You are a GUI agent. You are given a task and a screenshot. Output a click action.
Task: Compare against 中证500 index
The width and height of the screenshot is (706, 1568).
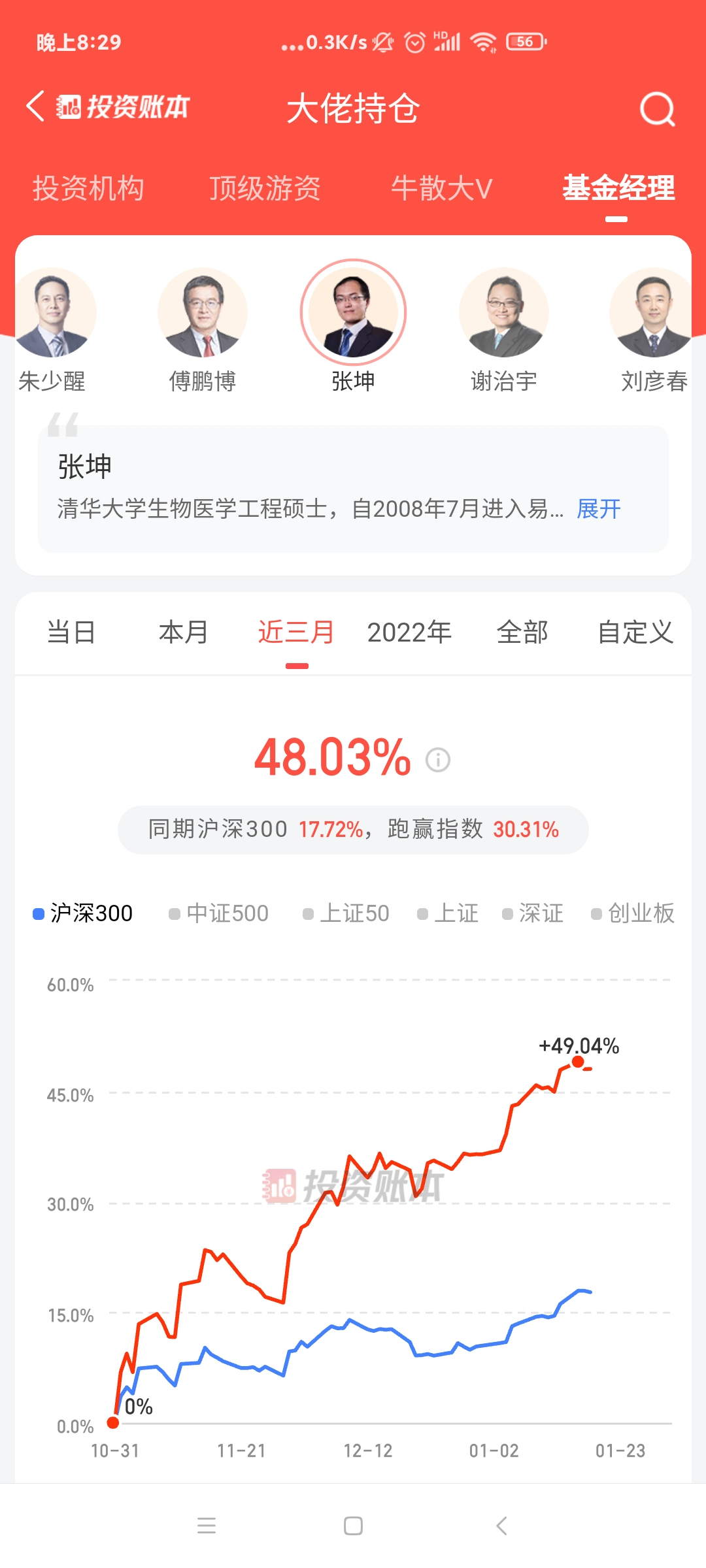[x=219, y=913]
